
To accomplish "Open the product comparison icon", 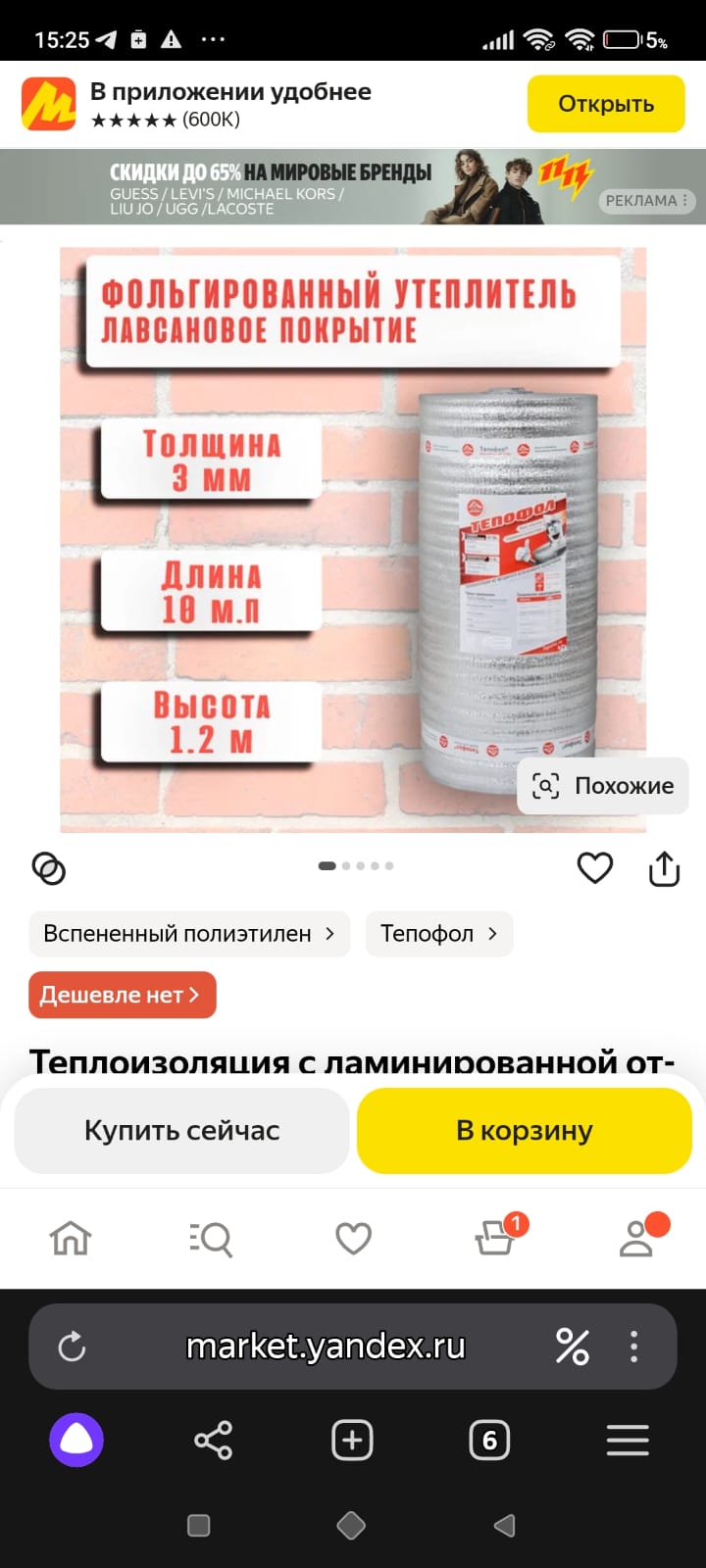I will (x=49, y=868).
